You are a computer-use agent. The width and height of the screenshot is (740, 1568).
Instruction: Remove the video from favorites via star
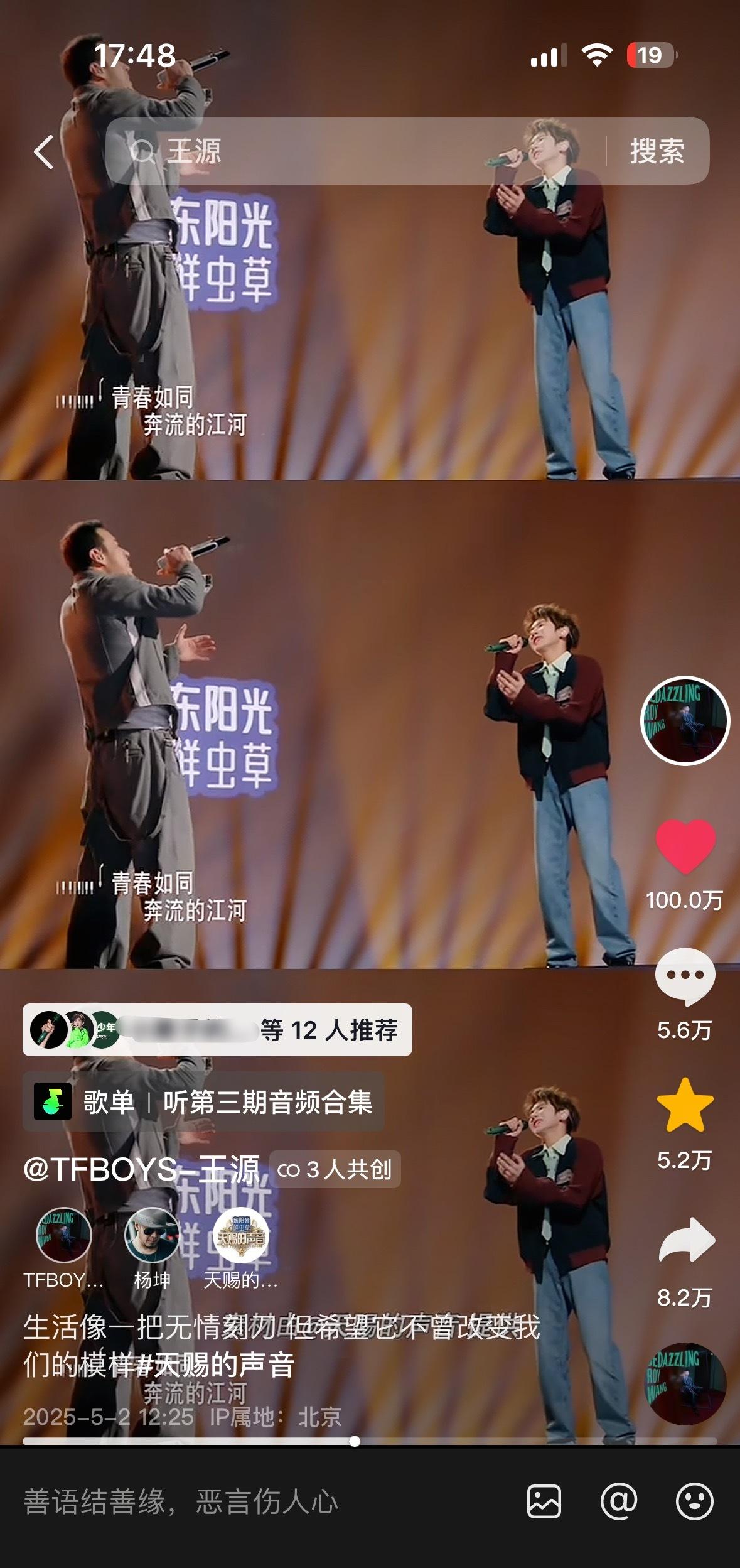pyautogui.click(x=685, y=1106)
